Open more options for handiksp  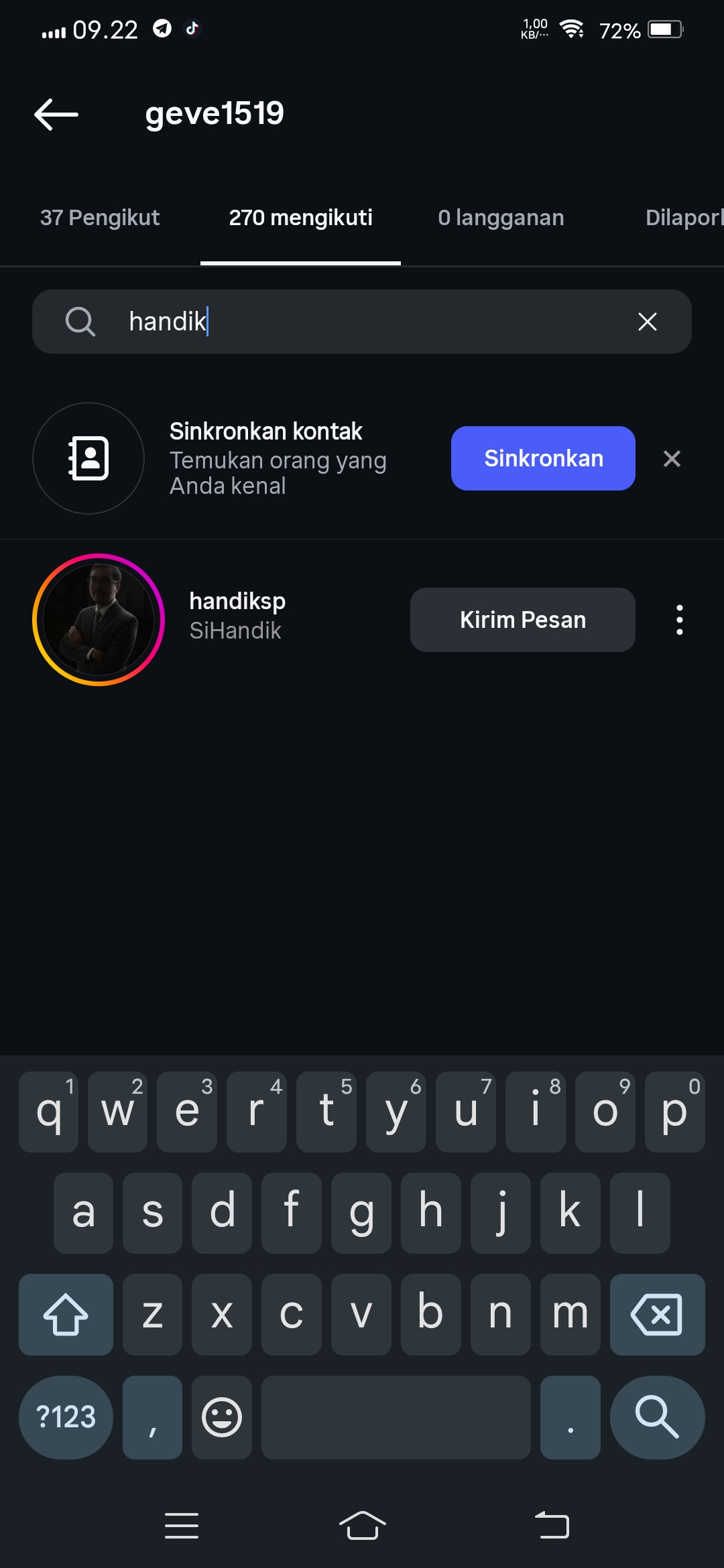tap(680, 620)
